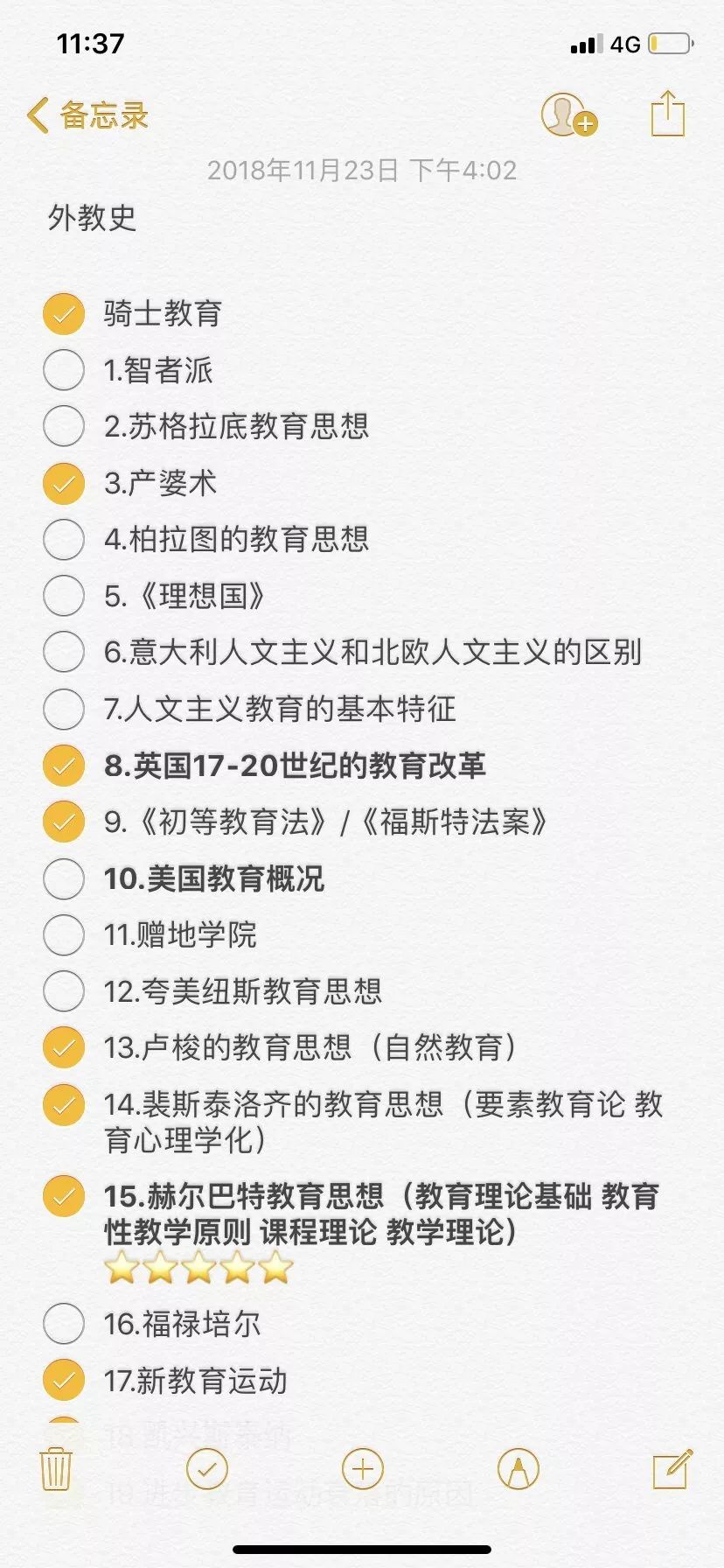Open the share sheet icon
The height and width of the screenshot is (1568, 724).
tap(668, 114)
